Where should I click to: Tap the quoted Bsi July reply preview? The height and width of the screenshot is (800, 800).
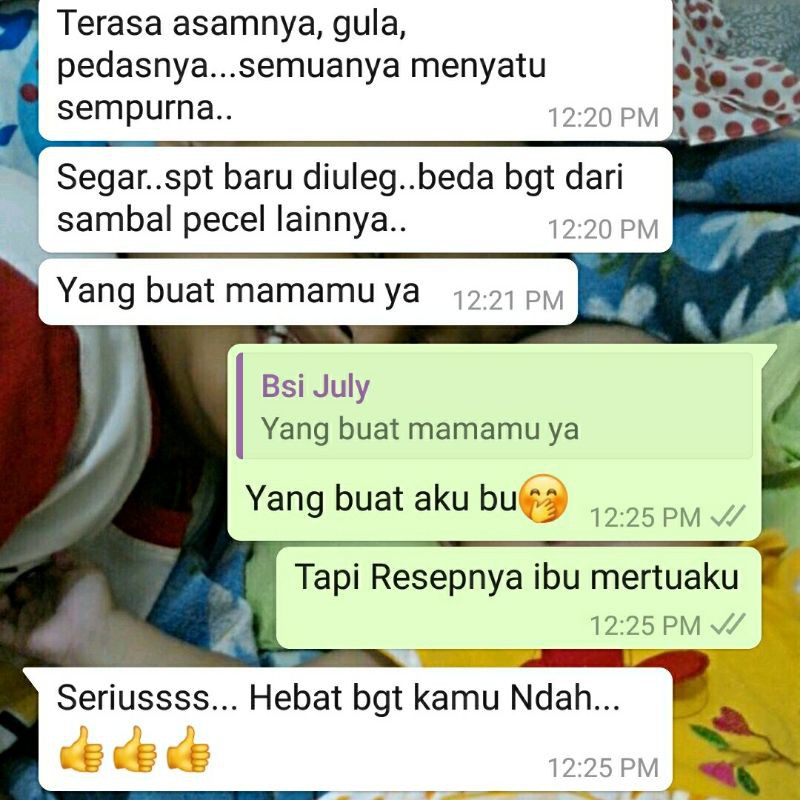495,407
